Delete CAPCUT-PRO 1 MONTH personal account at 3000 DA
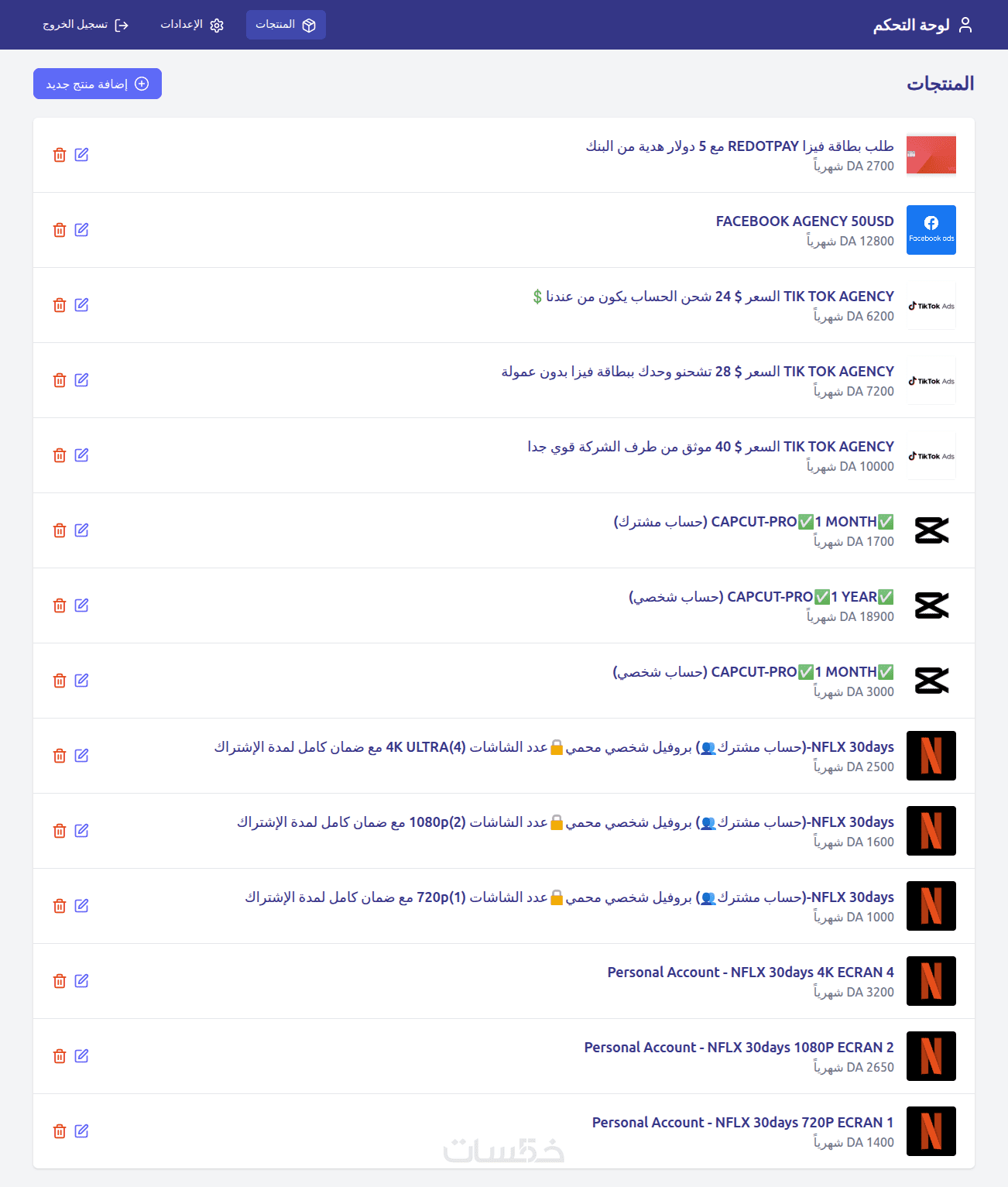The width and height of the screenshot is (1008, 1187). click(60, 681)
